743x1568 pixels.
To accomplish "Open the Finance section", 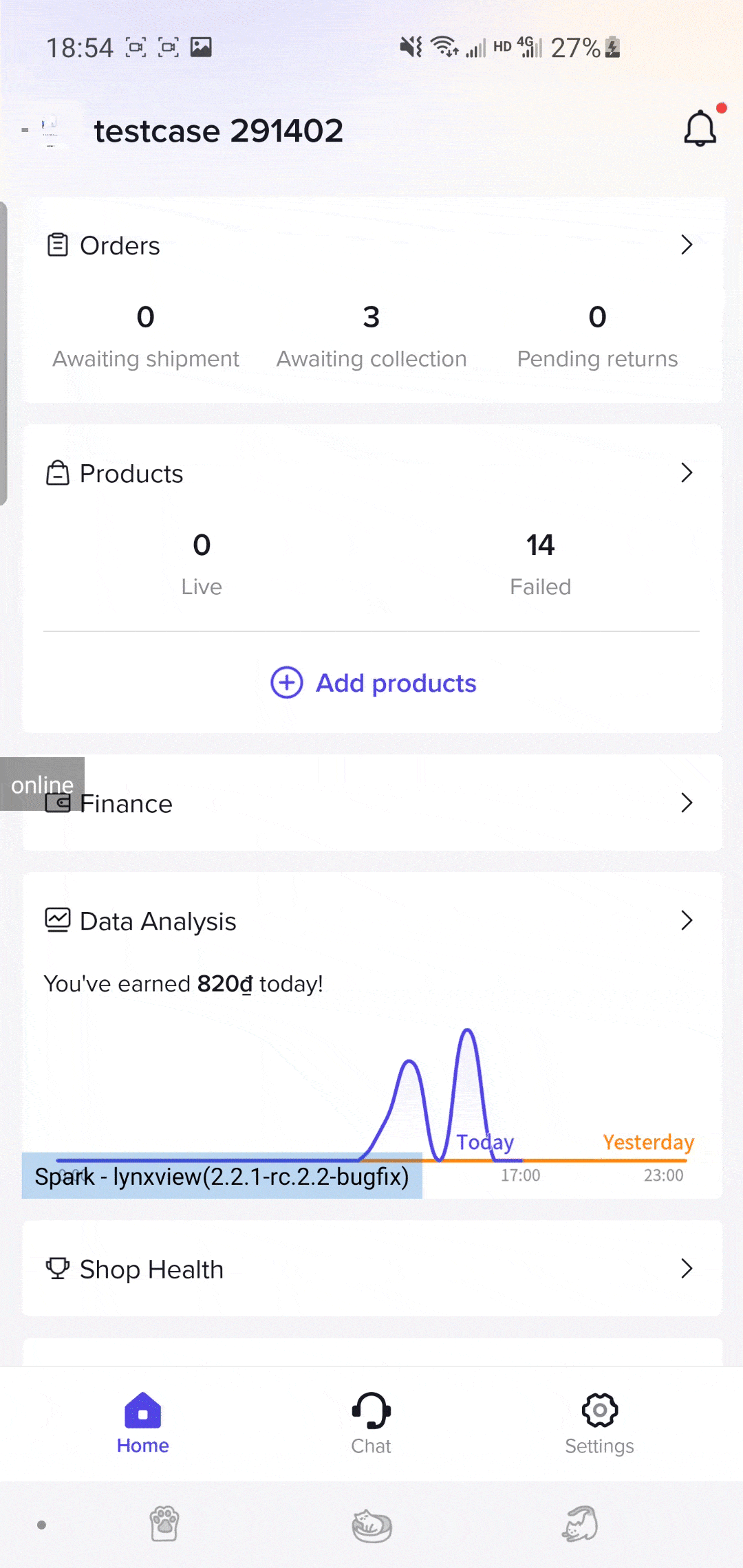I will pyautogui.click(x=371, y=803).
